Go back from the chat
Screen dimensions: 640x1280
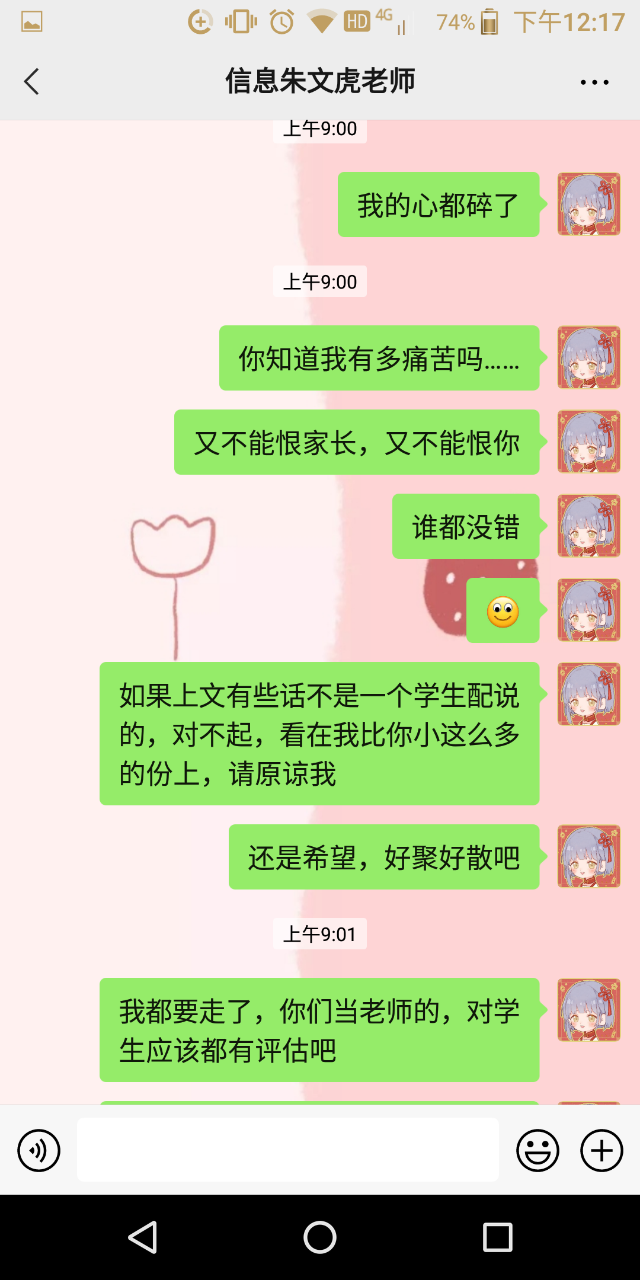pyautogui.click(x=32, y=82)
